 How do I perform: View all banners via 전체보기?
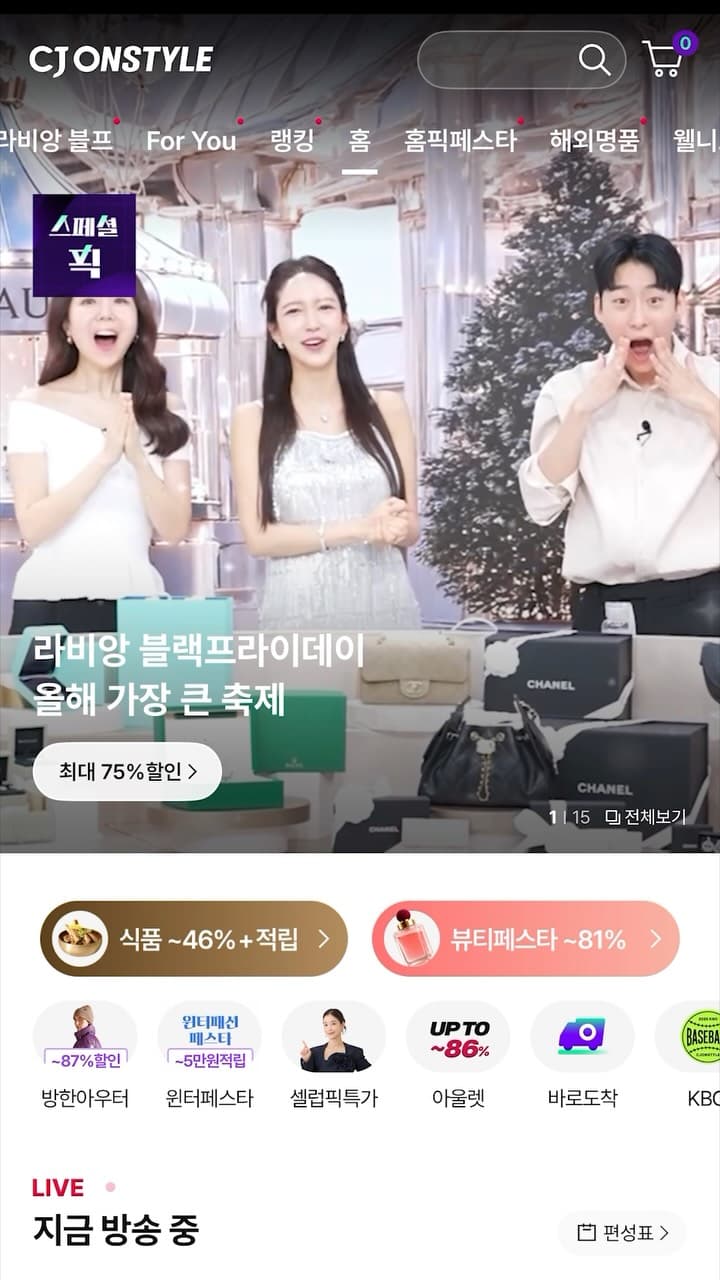[646, 817]
